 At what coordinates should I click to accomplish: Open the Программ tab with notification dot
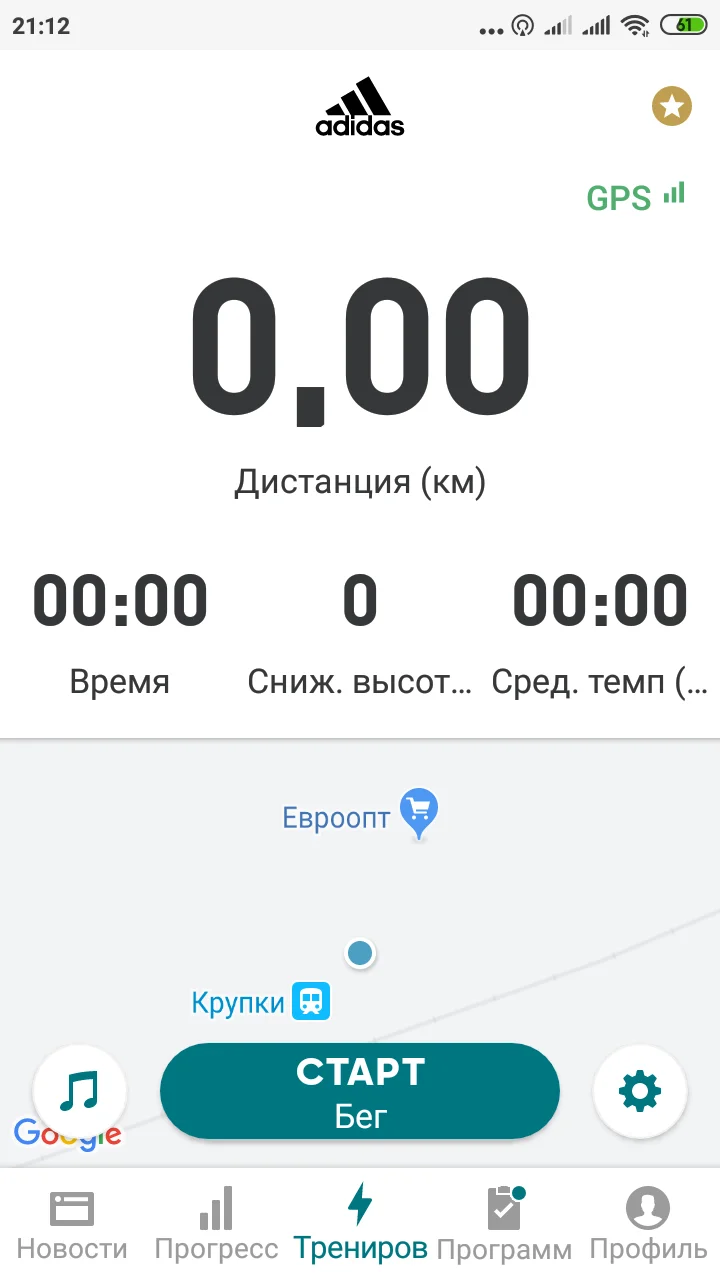(x=504, y=1220)
